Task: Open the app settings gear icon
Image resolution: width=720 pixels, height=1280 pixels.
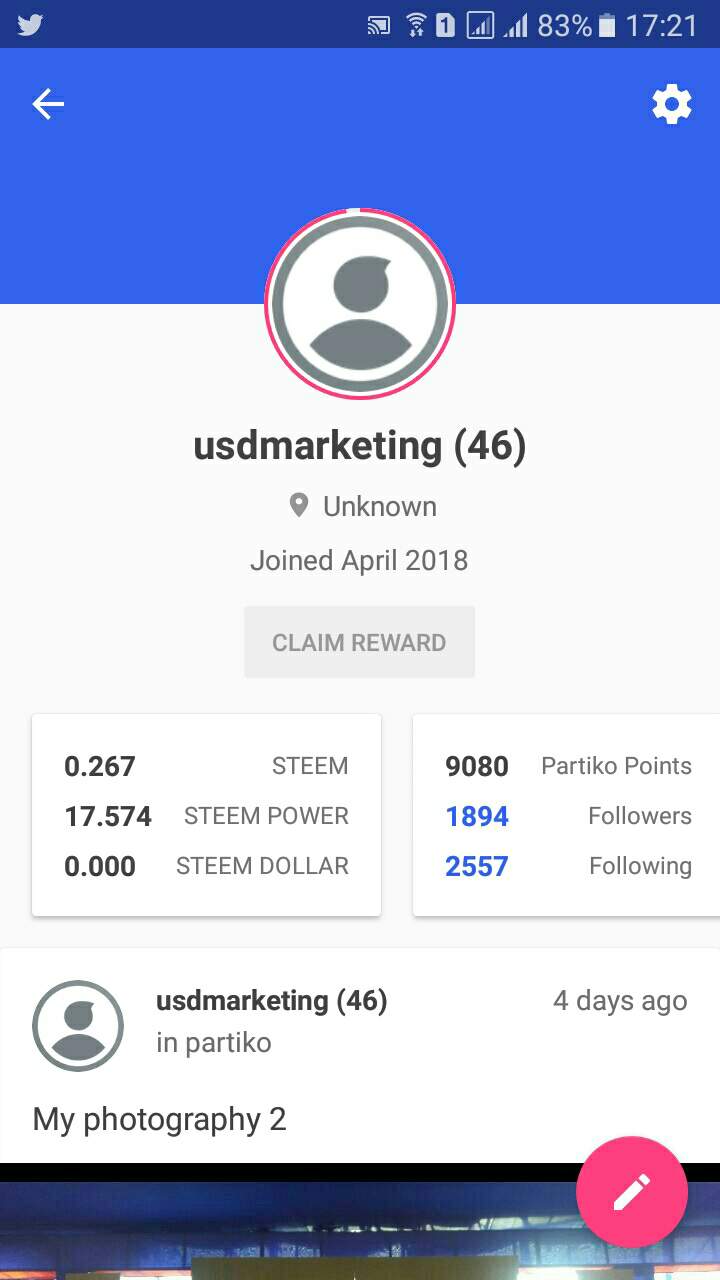Action: 672,103
